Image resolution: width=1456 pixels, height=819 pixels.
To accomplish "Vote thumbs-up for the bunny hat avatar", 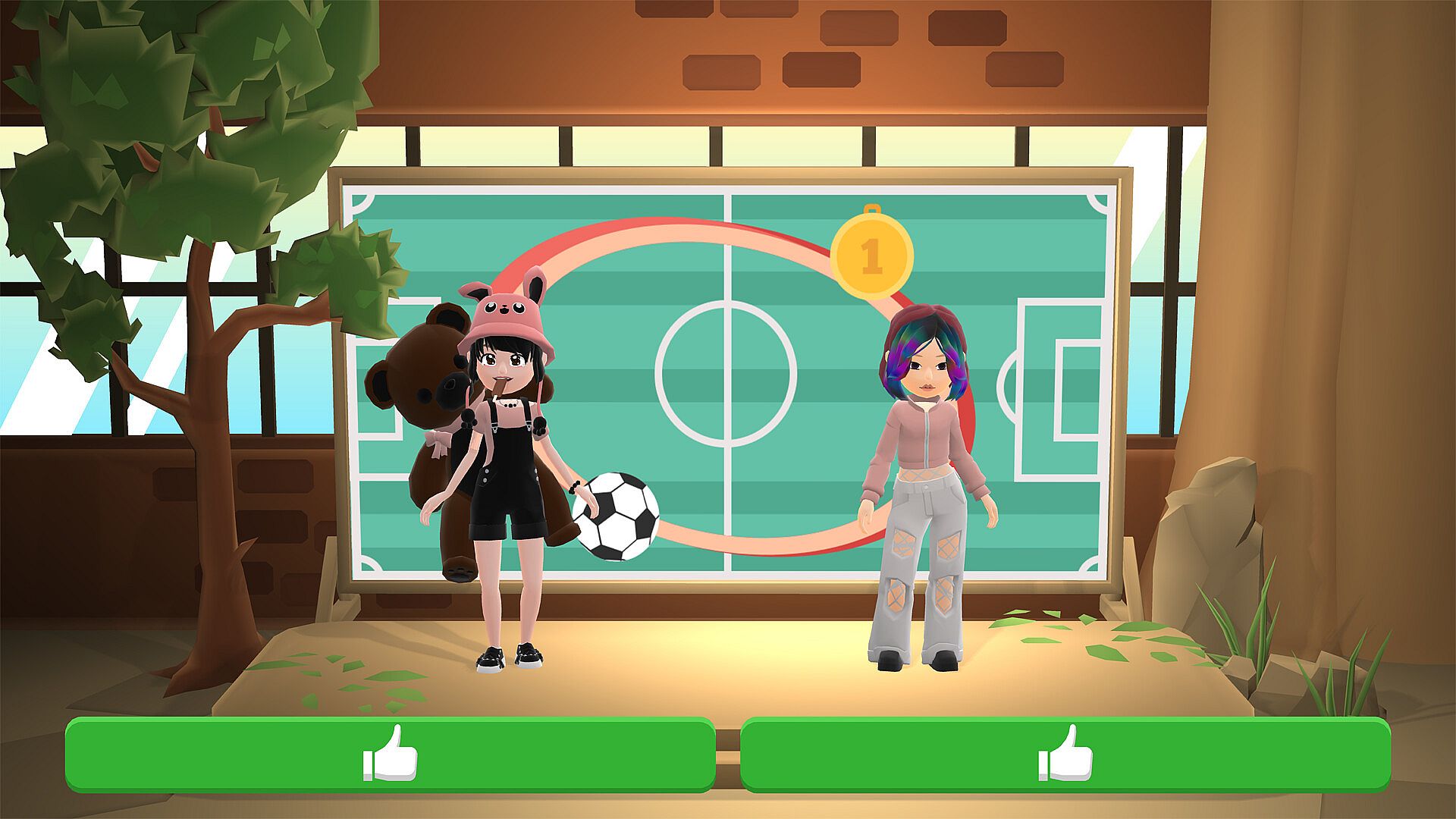I will tap(390, 755).
